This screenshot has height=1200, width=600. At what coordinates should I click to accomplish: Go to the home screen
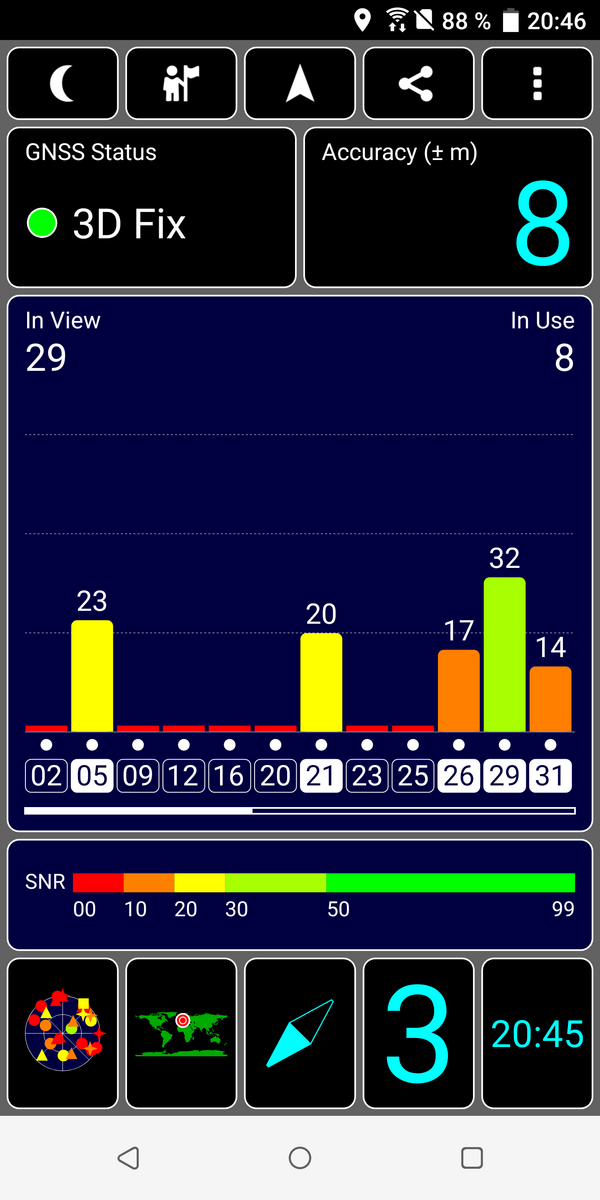[300, 1158]
